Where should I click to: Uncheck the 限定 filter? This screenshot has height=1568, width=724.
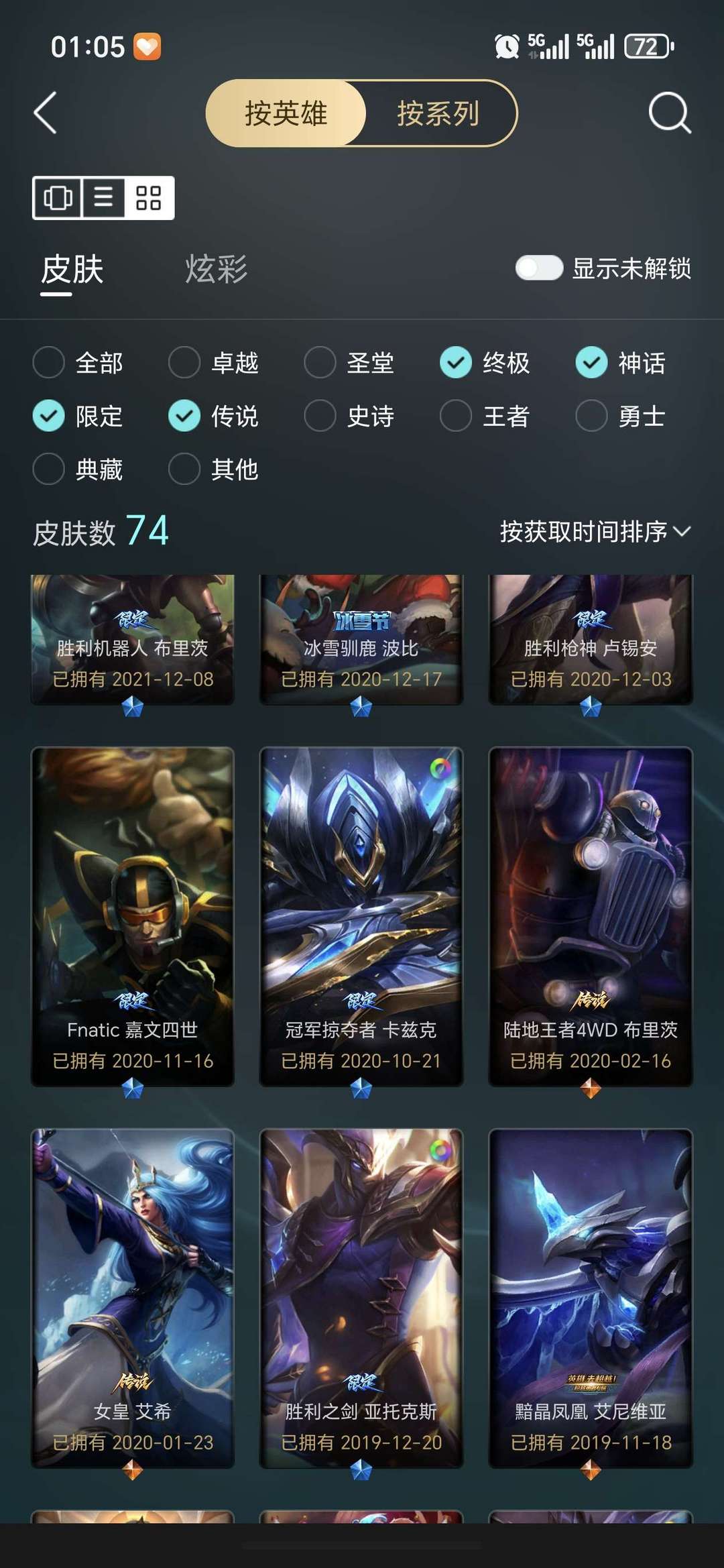pyautogui.click(x=49, y=416)
